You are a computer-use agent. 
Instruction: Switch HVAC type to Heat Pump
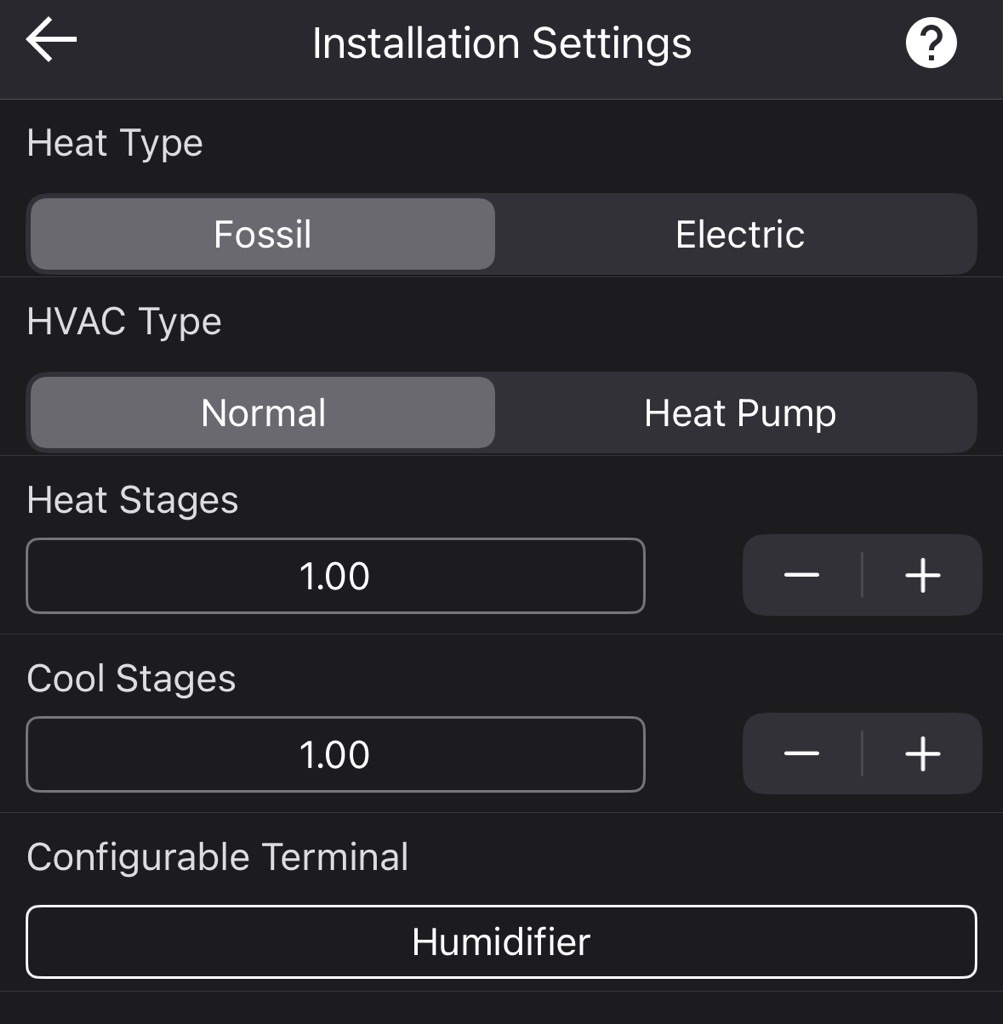(x=739, y=413)
